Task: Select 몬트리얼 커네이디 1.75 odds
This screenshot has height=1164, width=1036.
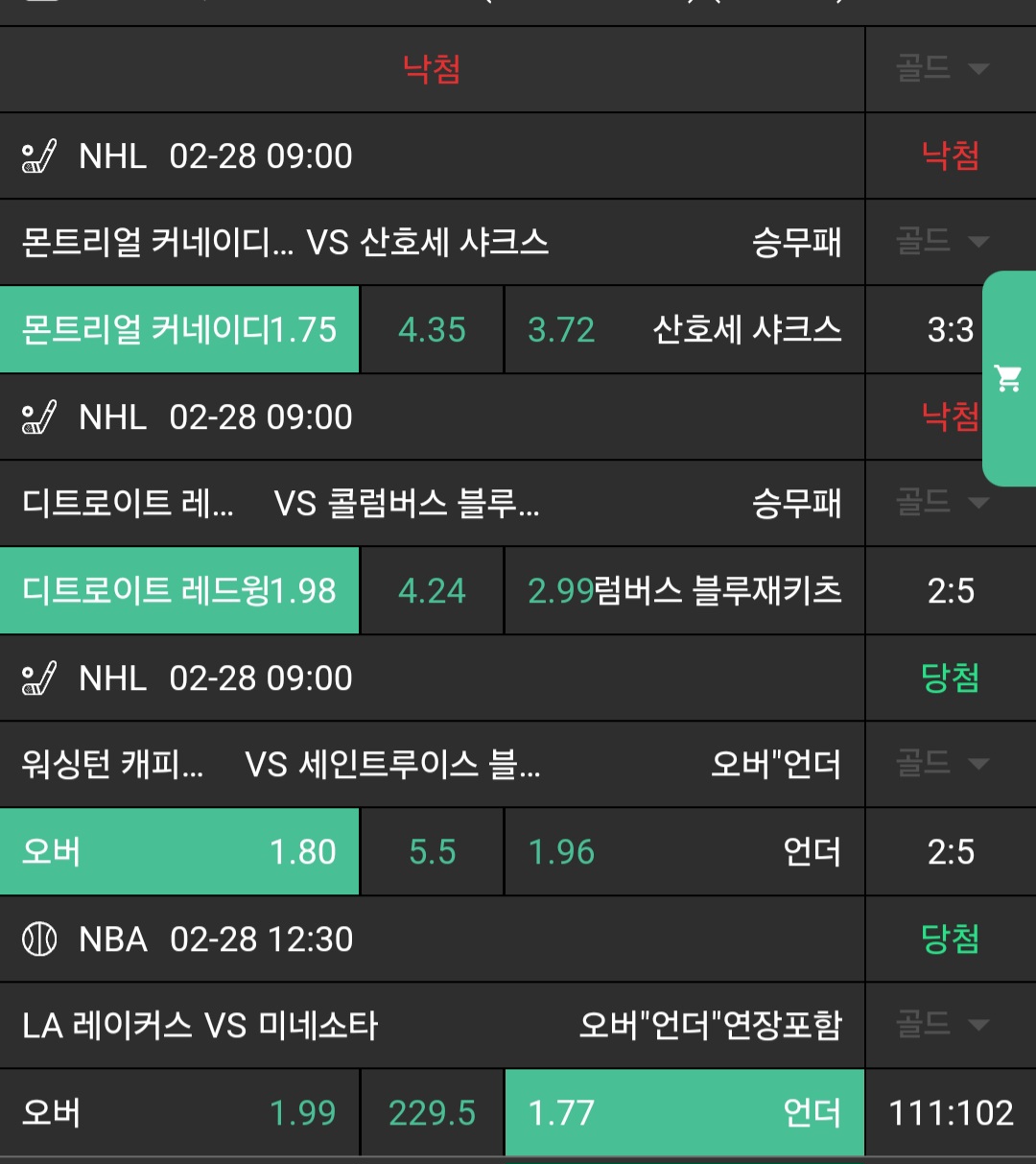Action: tap(179, 330)
